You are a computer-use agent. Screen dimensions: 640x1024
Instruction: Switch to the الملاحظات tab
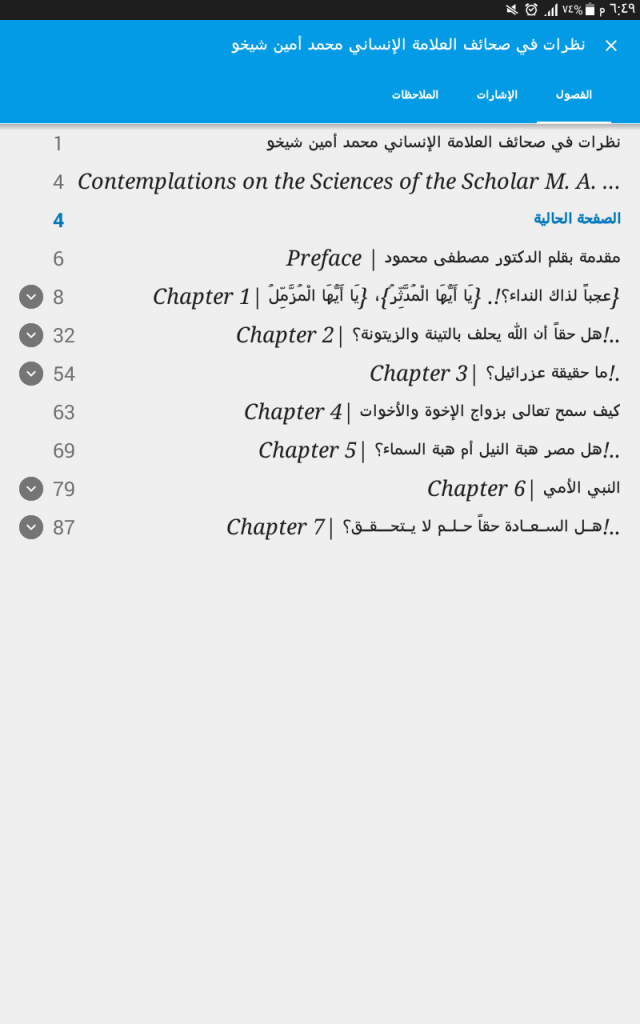(415, 95)
